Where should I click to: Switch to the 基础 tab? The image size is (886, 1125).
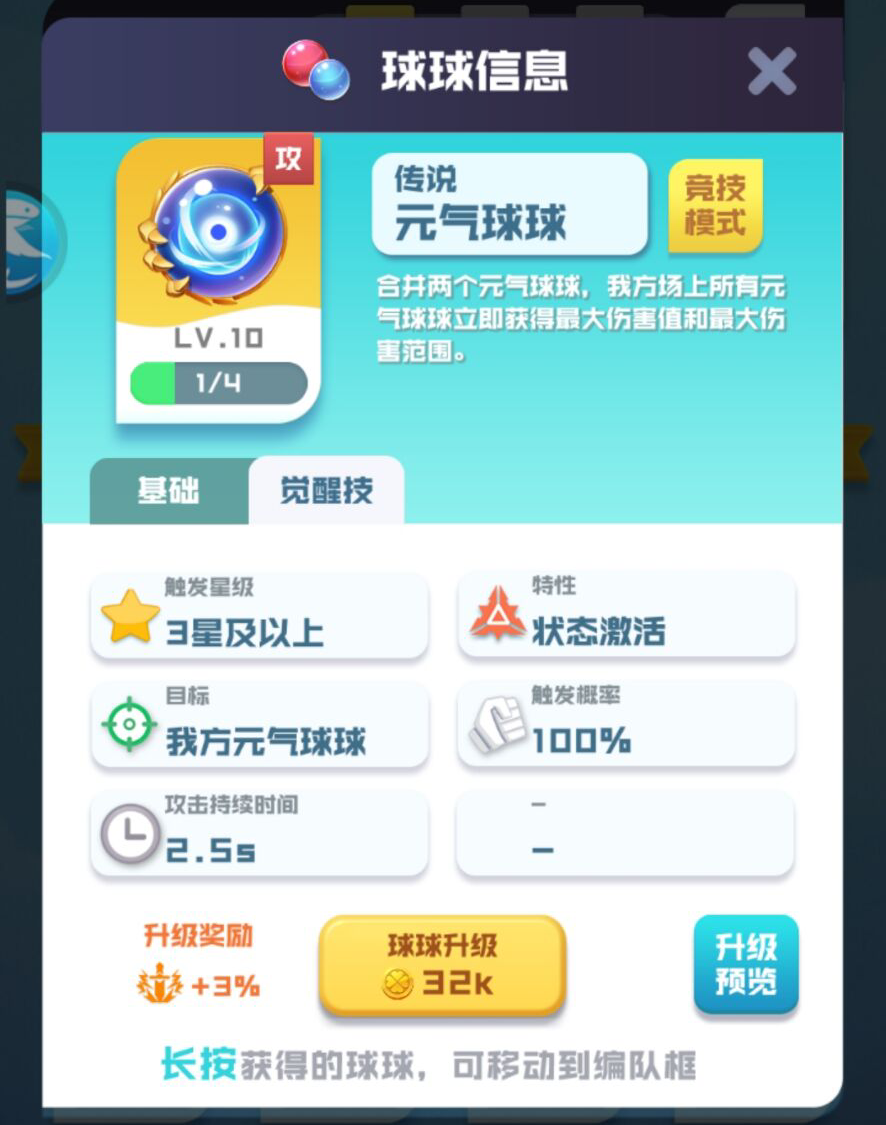point(168,491)
